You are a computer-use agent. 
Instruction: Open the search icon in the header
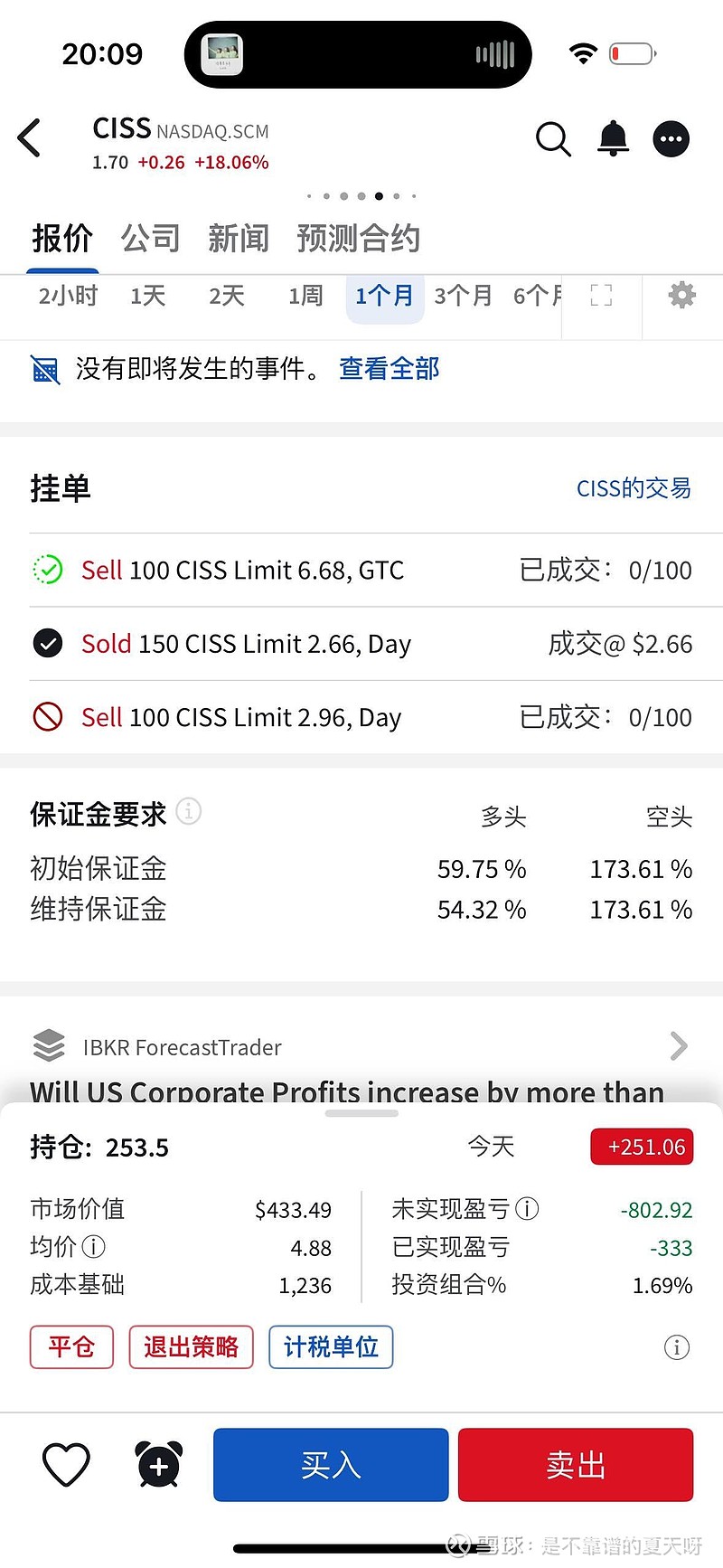pos(553,139)
